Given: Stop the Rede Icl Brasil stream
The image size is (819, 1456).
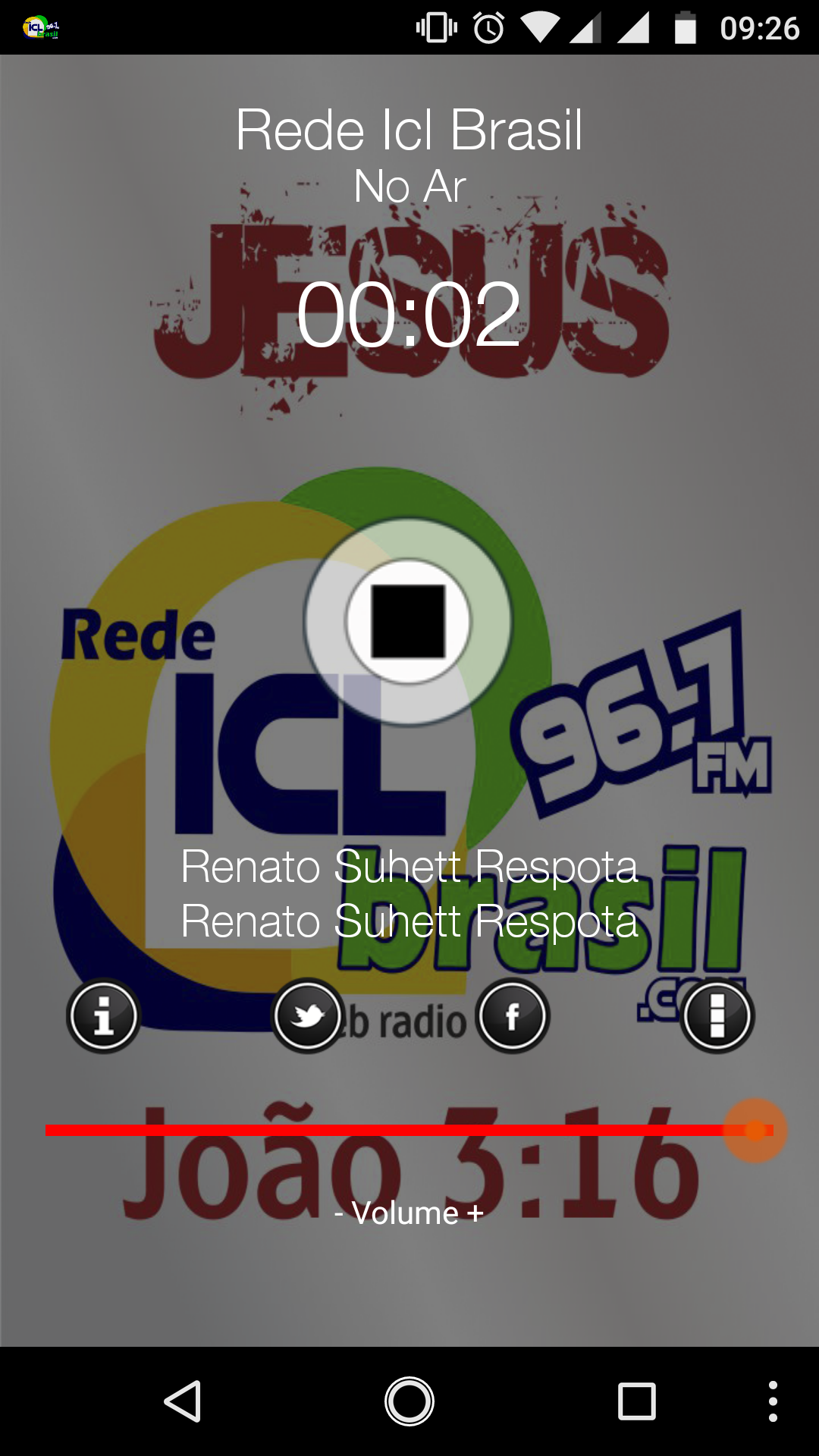Looking at the screenshot, I should pos(409,620).
